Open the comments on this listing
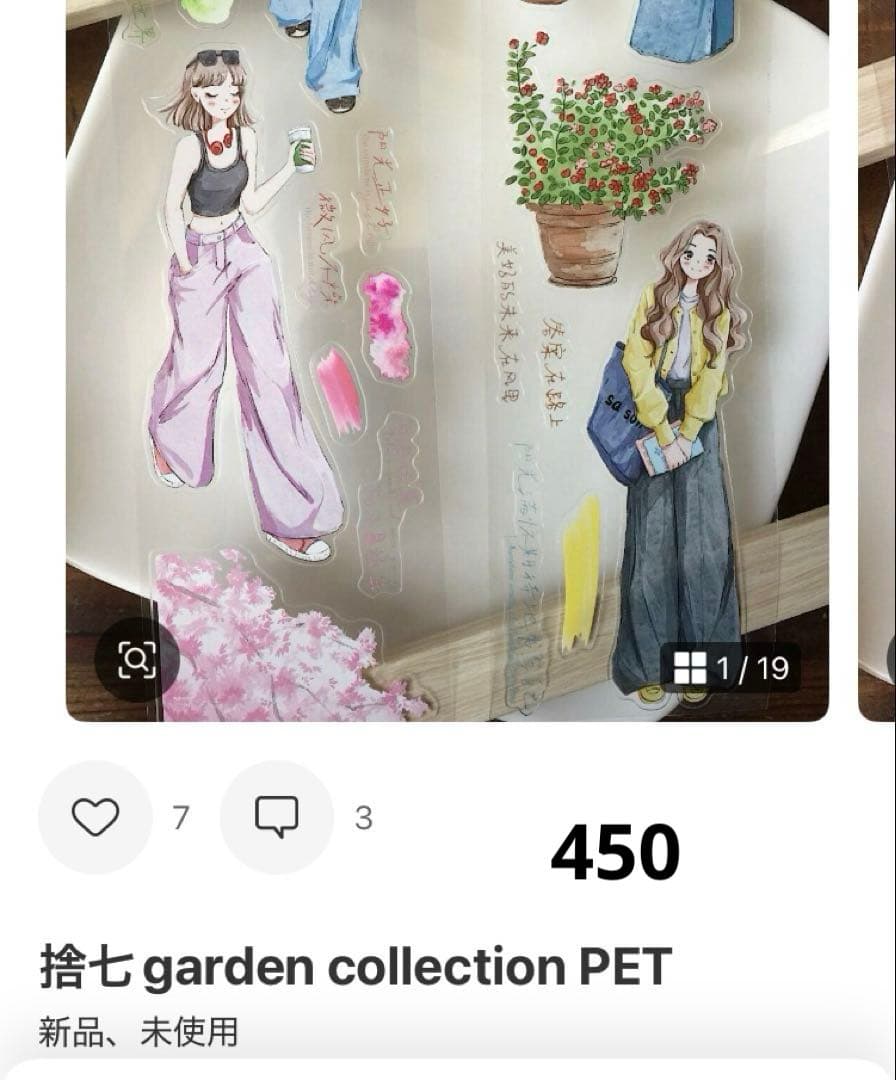The width and height of the screenshot is (896, 1080). 276,817
